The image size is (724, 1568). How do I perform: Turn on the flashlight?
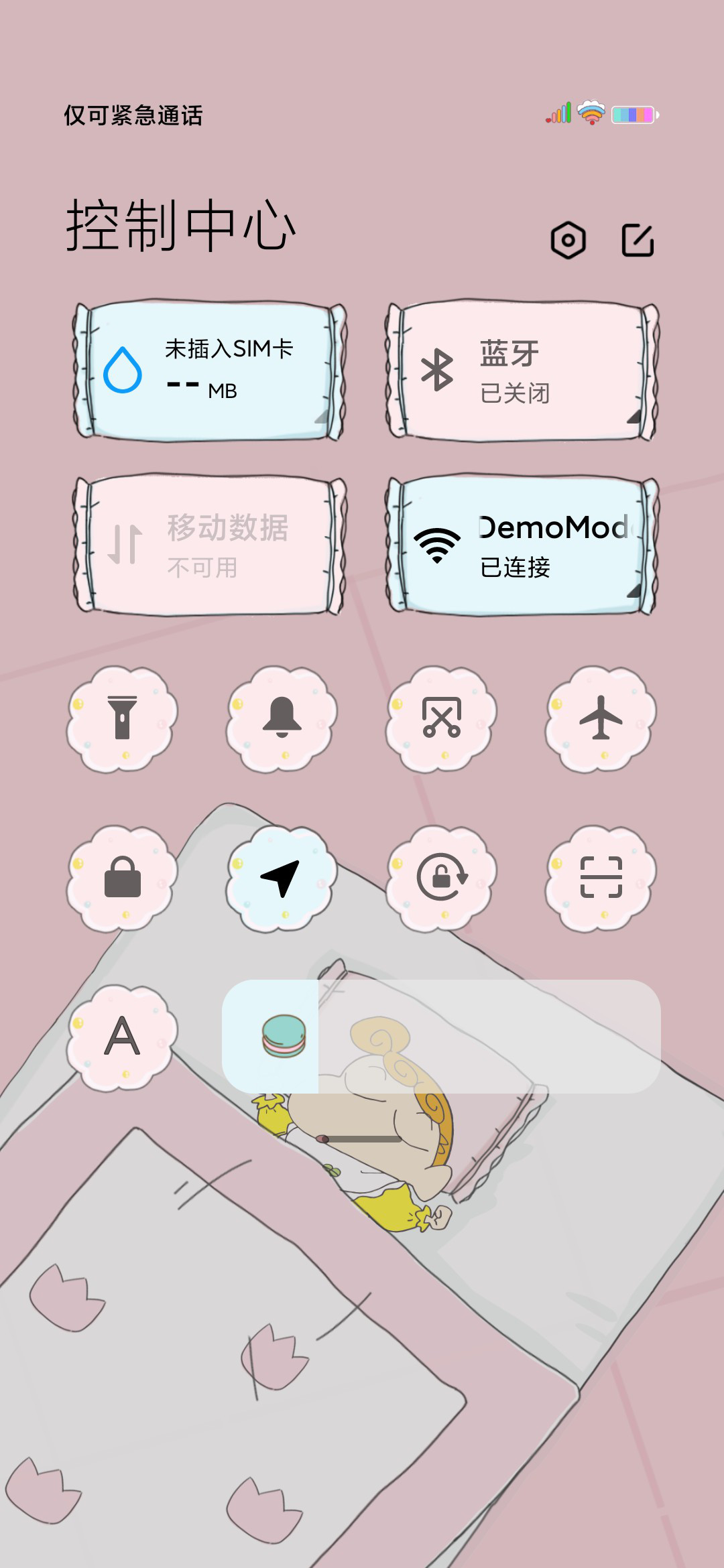[x=122, y=718]
